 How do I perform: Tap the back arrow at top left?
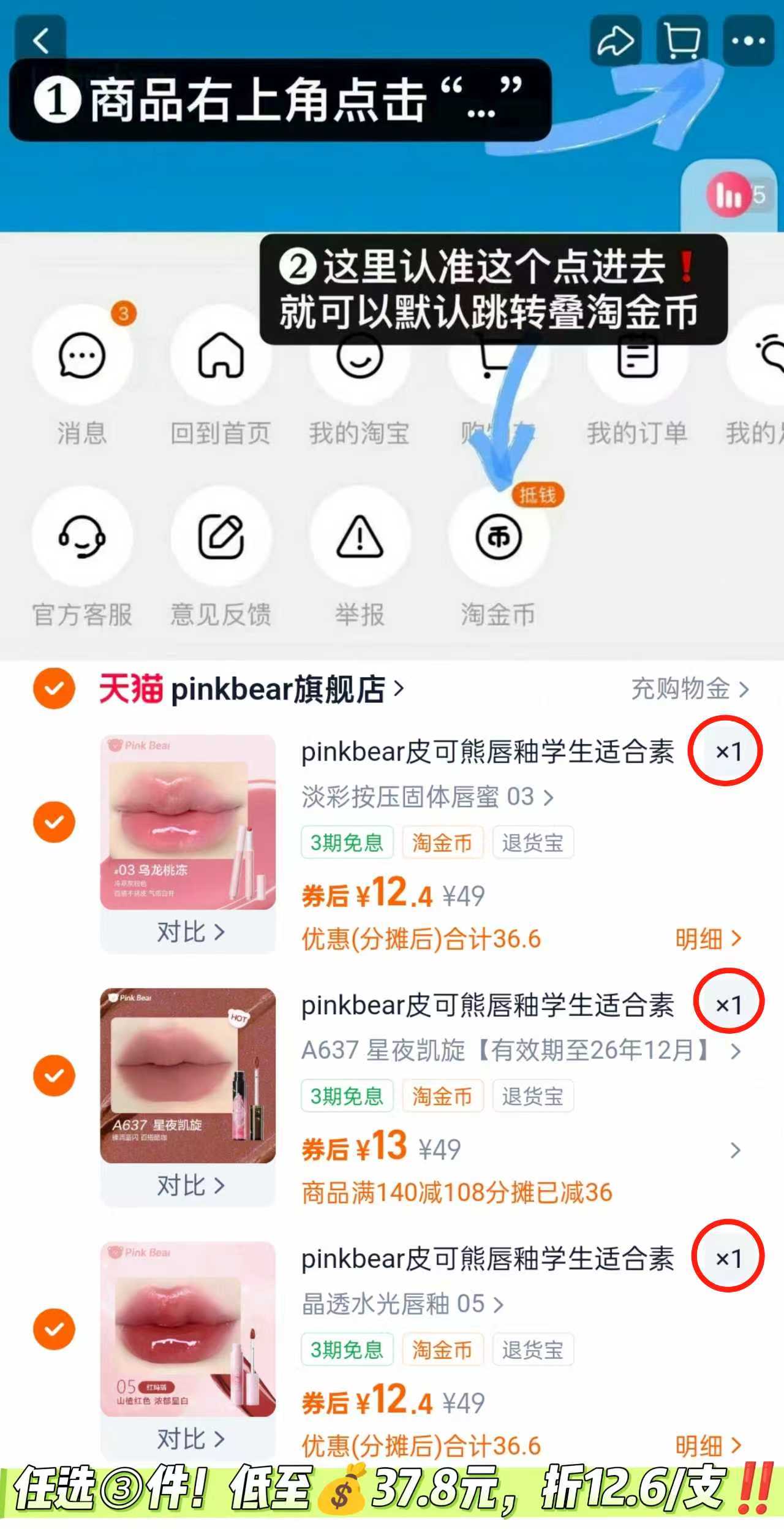(x=41, y=38)
